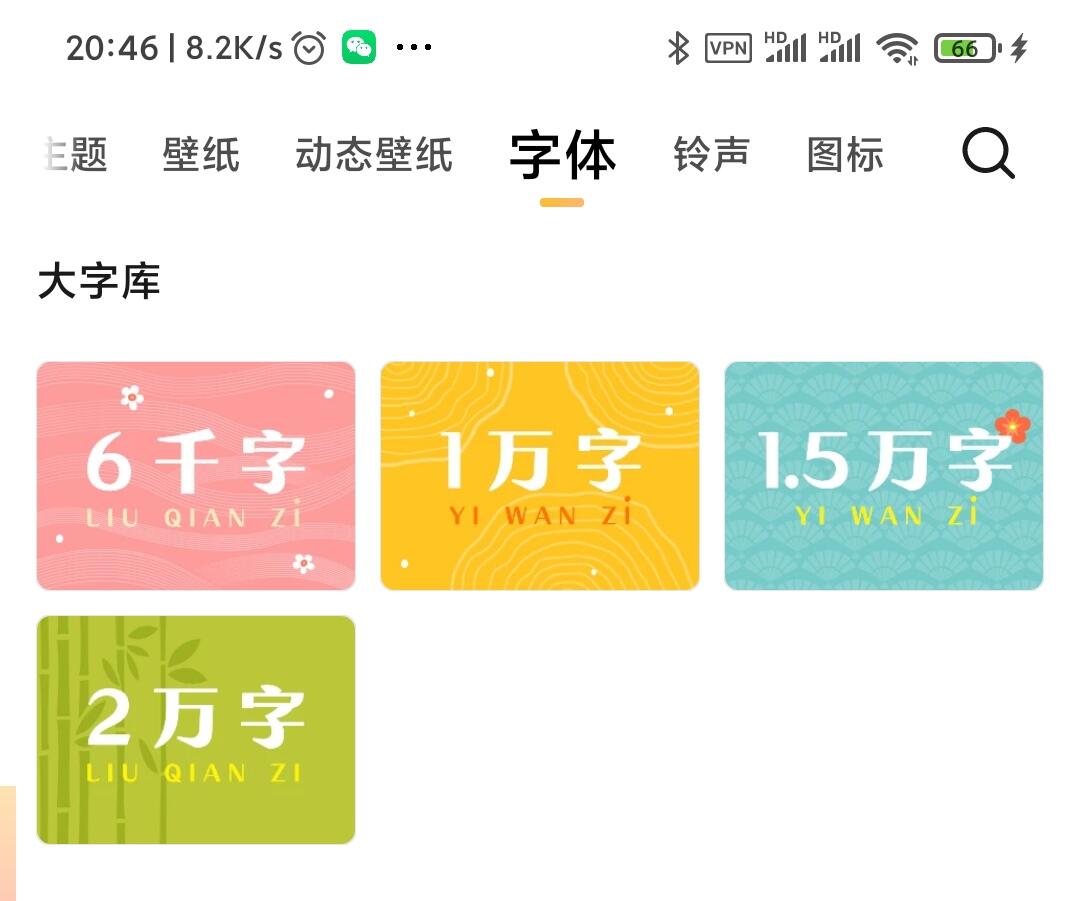Open the 铃声 tab
1080x901 pixels.
pos(711,155)
